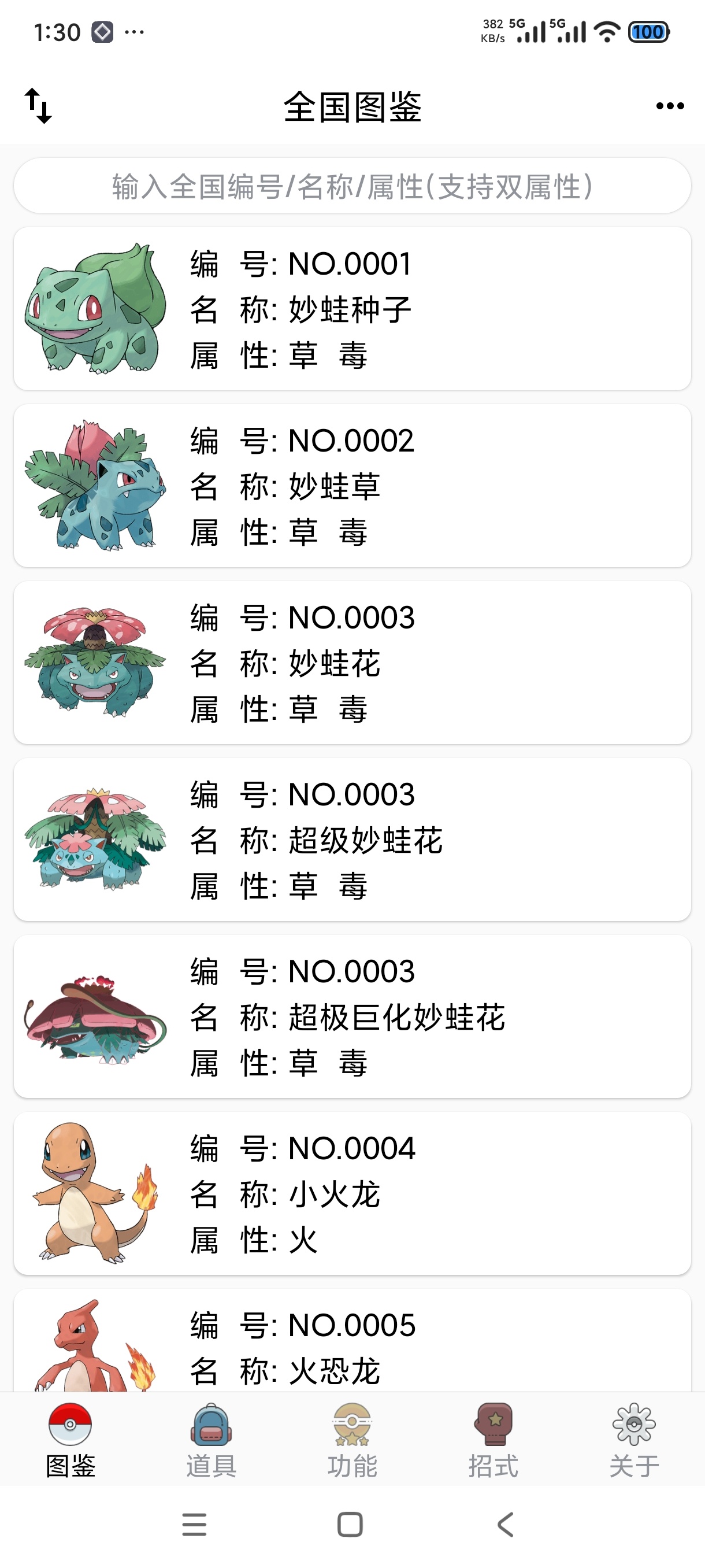
Task: View the 小火龙 NO.0004 card
Action: (352, 1193)
